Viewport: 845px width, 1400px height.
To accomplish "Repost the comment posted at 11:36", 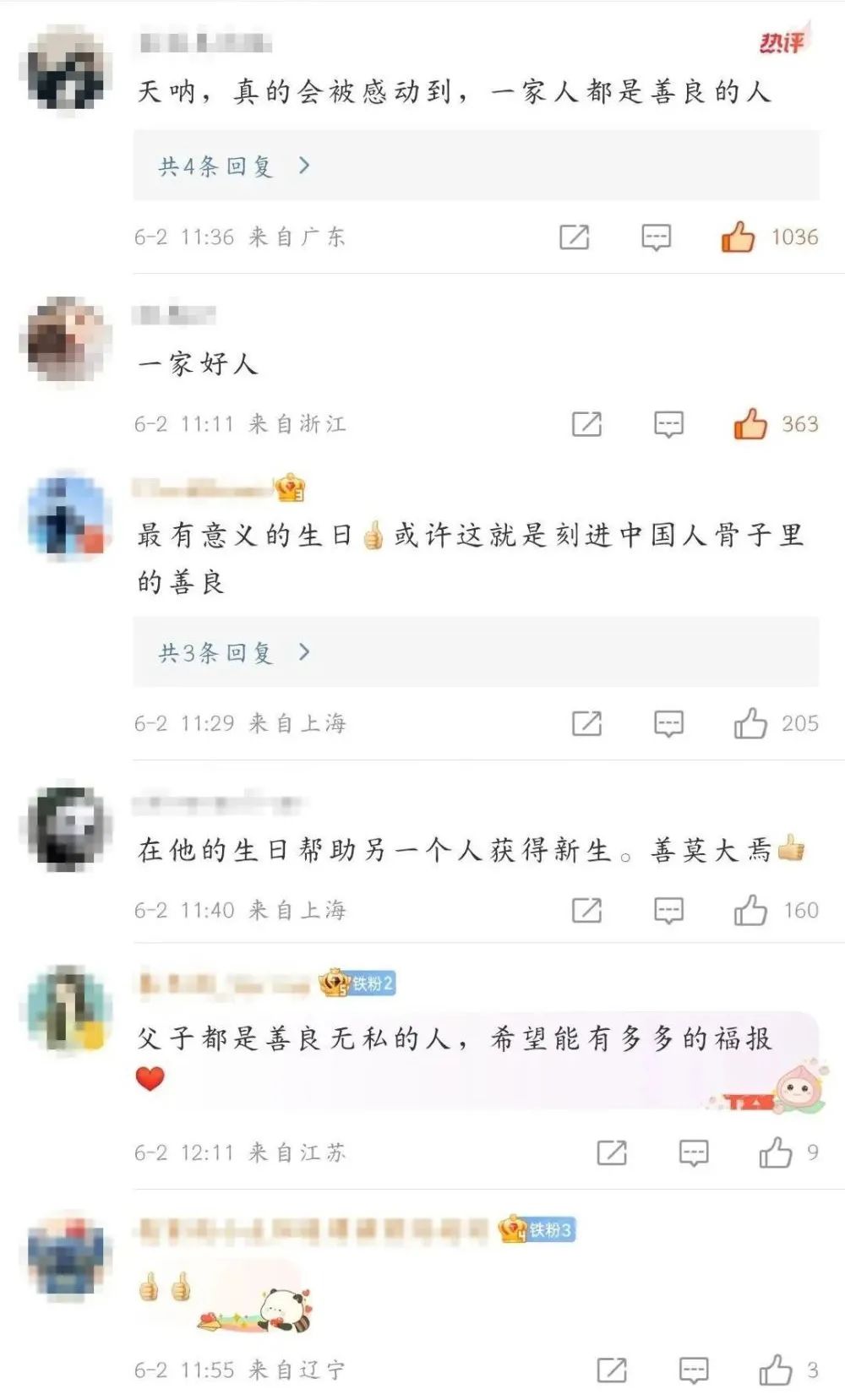I will [x=575, y=237].
